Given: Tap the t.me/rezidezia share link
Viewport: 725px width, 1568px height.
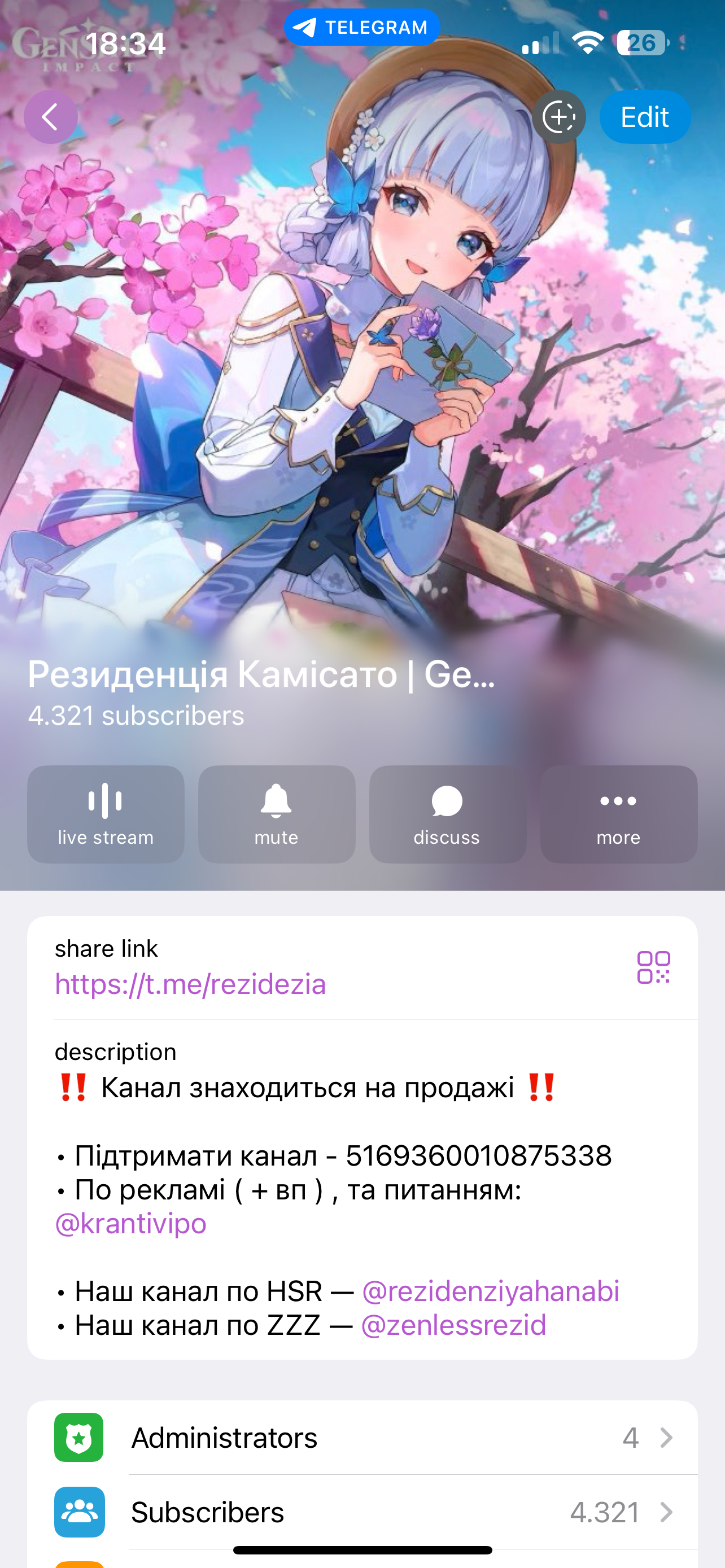Looking at the screenshot, I should (x=190, y=984).
